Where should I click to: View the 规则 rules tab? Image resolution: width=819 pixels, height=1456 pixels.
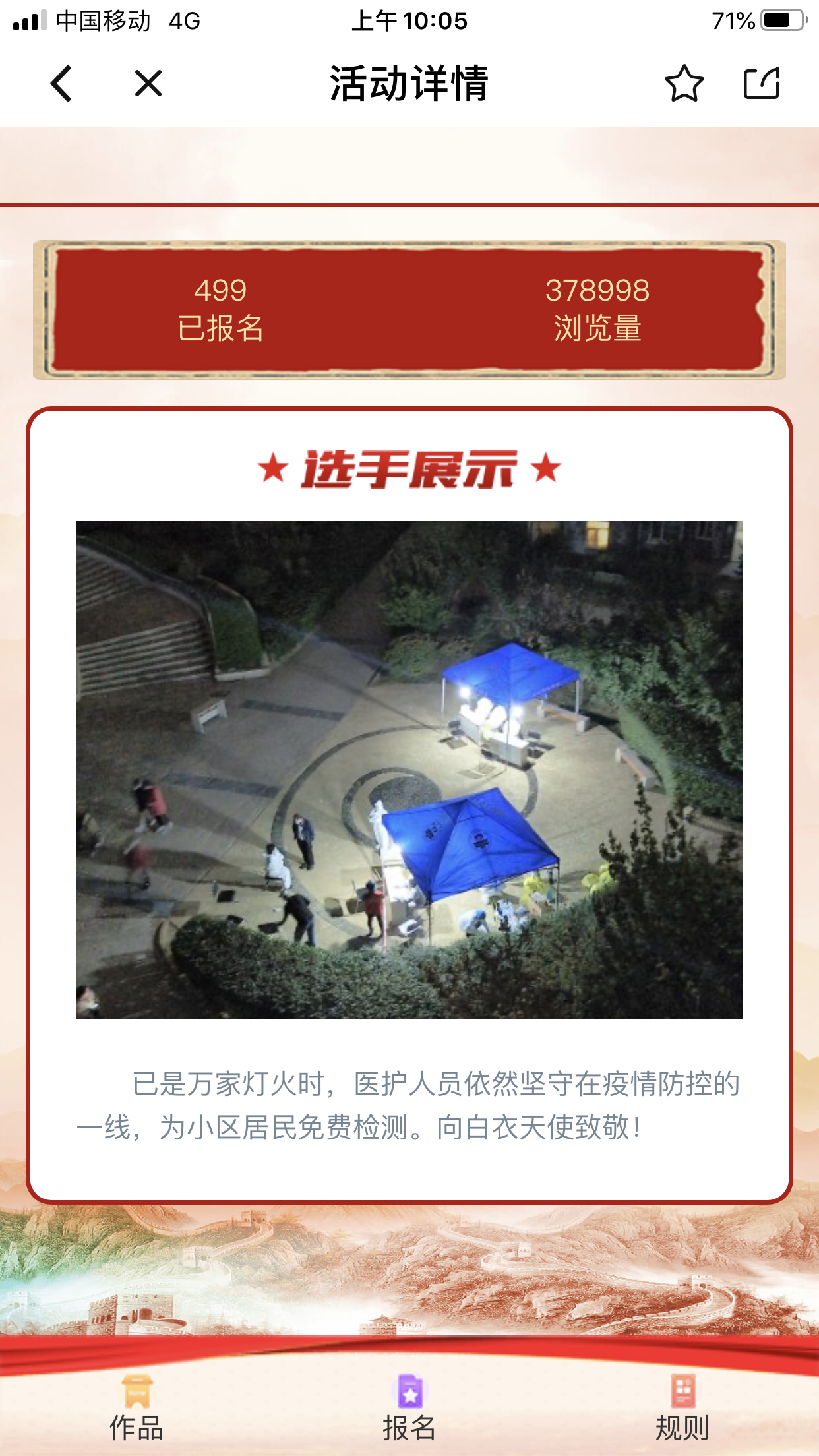coord(682,1409)
